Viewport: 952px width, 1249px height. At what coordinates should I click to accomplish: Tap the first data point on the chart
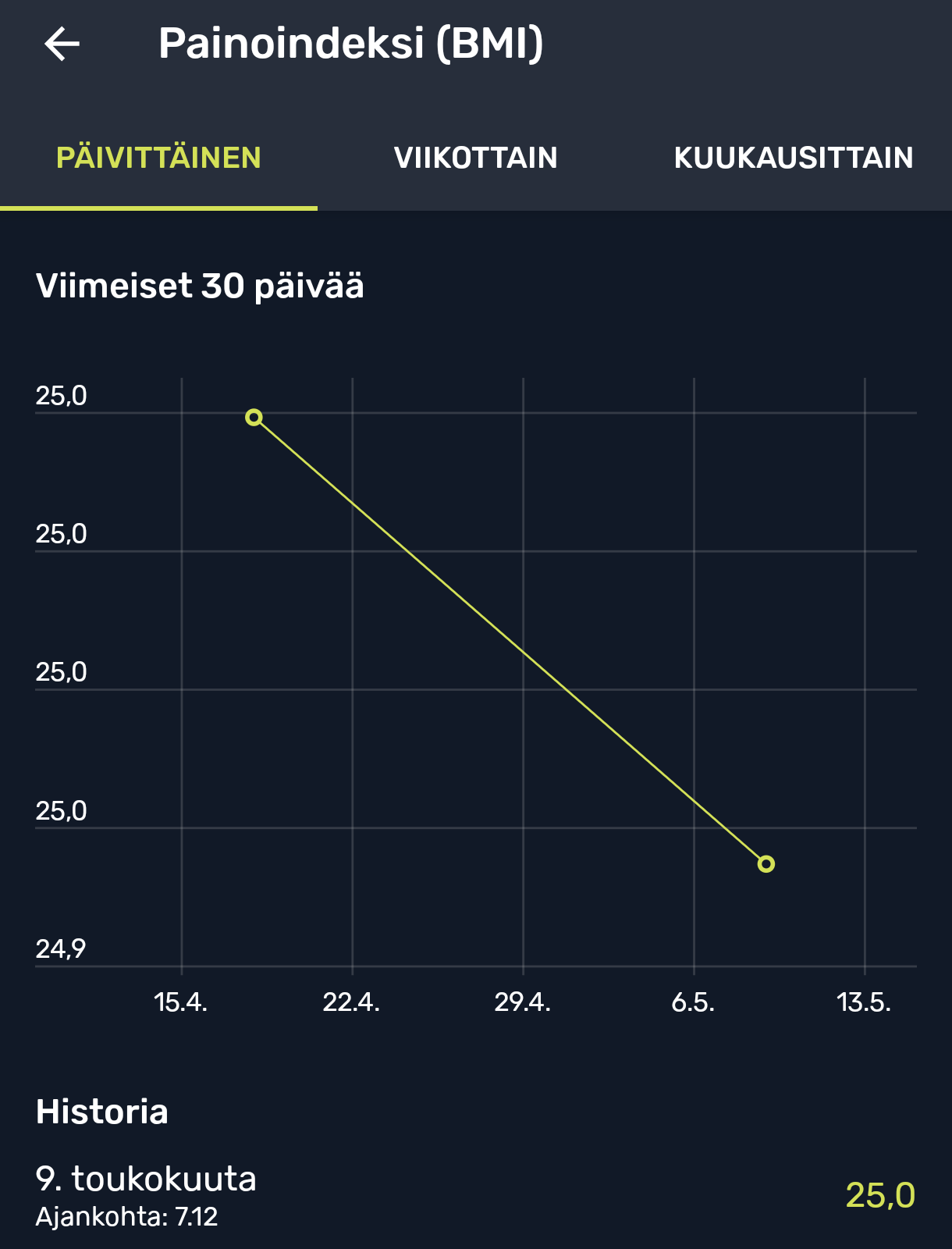[x=254, y=418]
